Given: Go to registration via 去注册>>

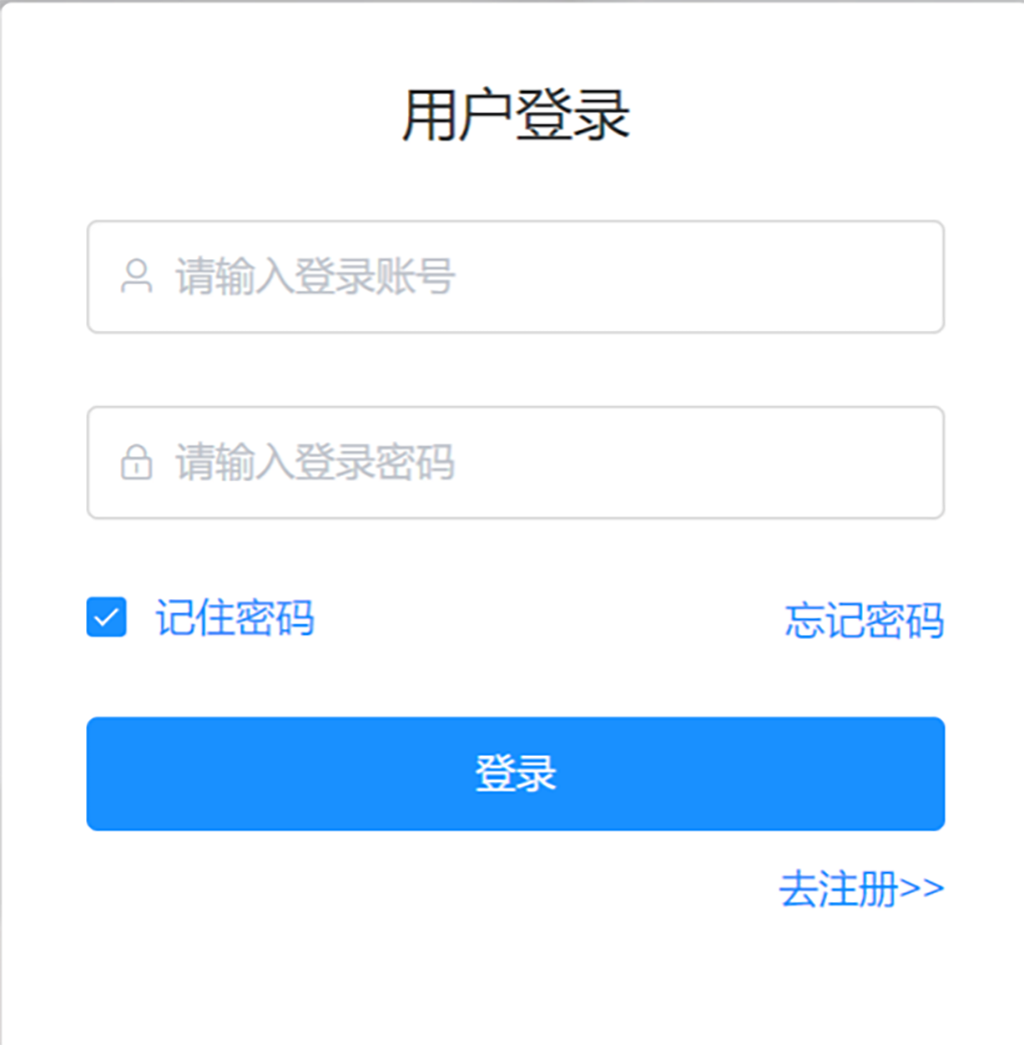Looking at the screenshot, I should (x=861, y=889).
